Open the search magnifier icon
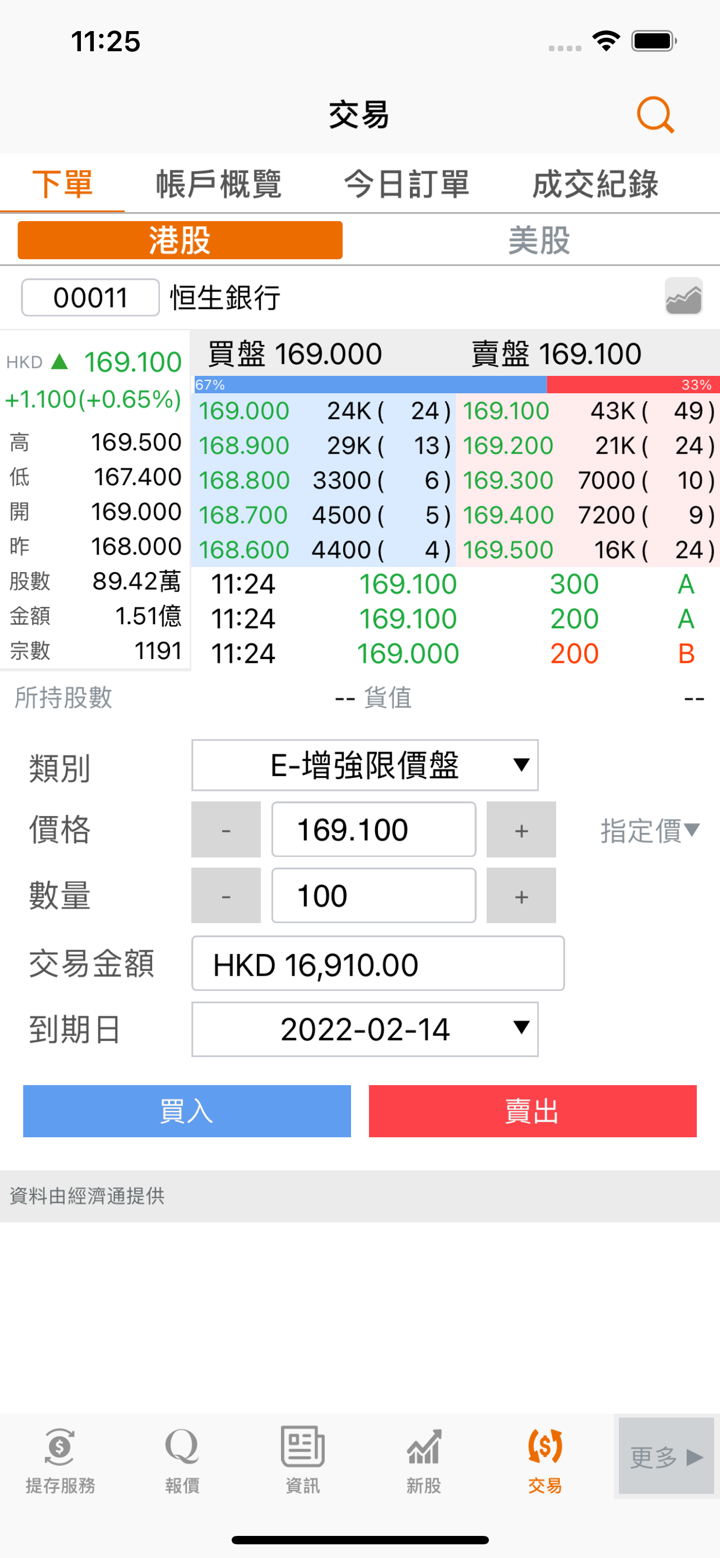 pos(655,116)
